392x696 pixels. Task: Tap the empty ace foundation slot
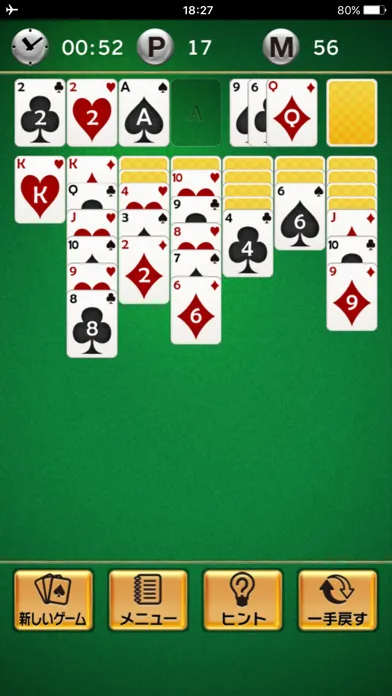(196, 113)
